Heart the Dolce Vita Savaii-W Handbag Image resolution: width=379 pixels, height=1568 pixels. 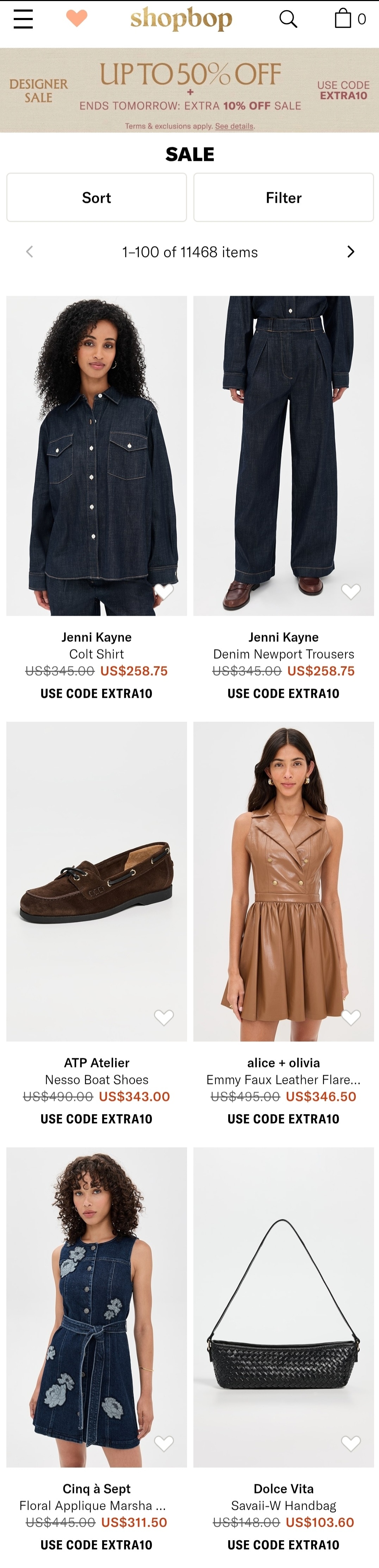[x=351, y=1443]
